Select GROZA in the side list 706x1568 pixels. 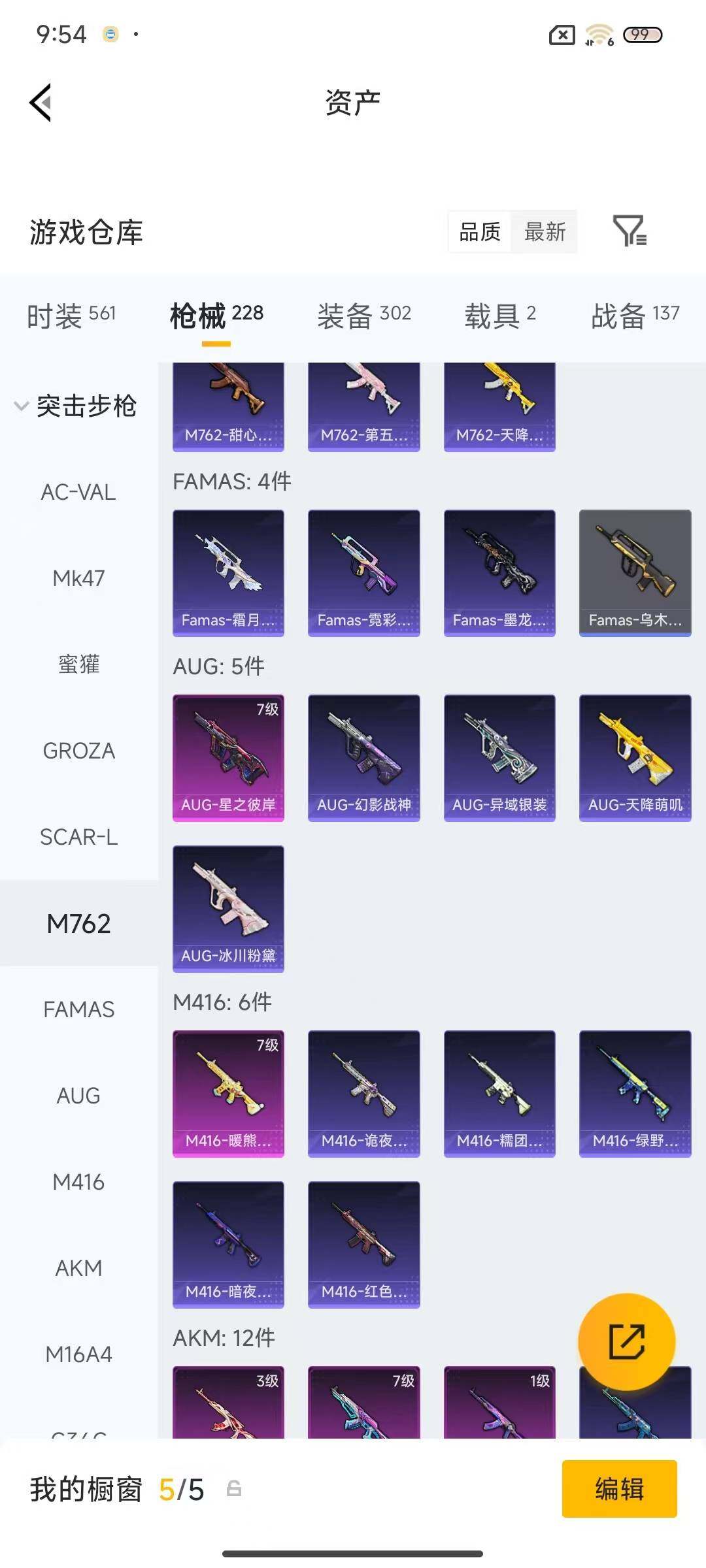pos(78,751)
